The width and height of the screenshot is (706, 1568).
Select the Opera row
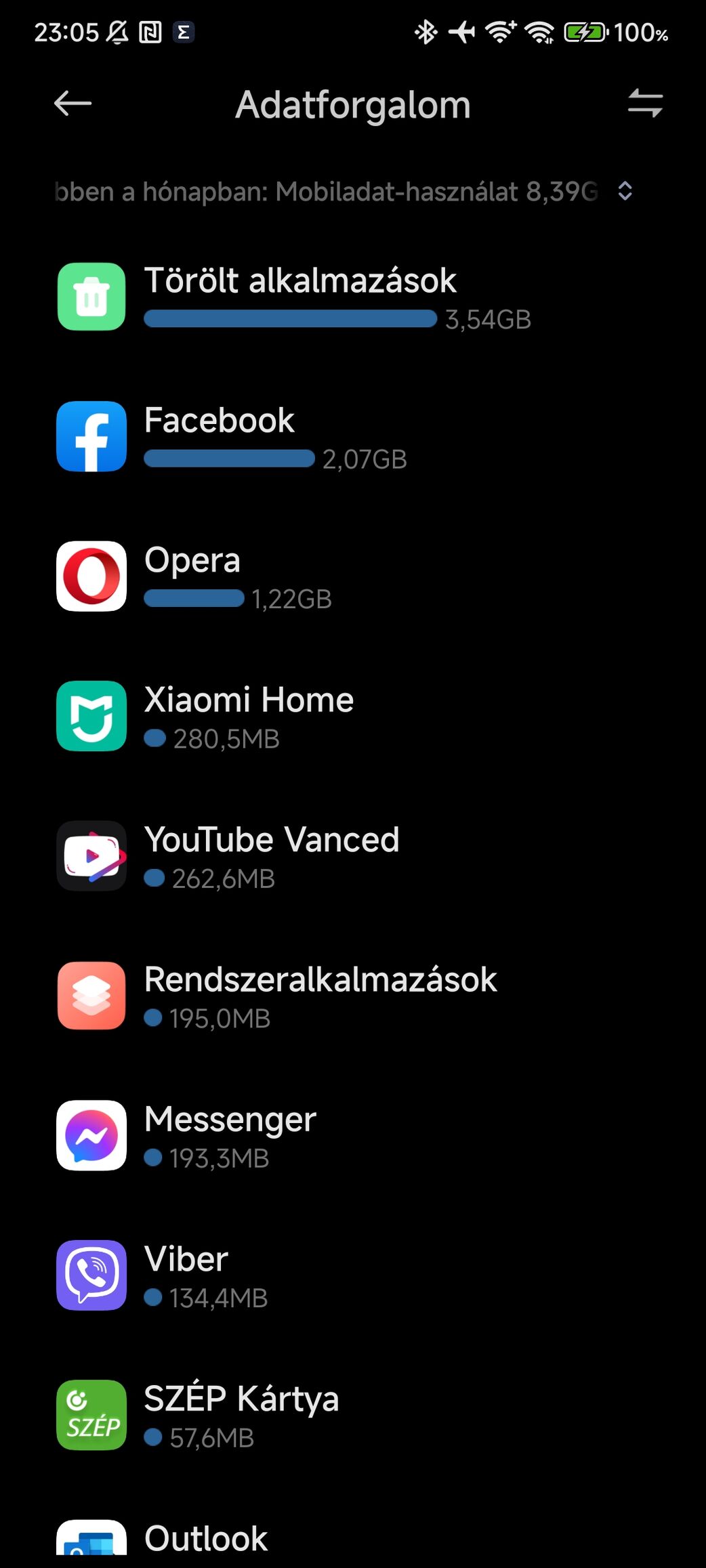coord(353,576)
